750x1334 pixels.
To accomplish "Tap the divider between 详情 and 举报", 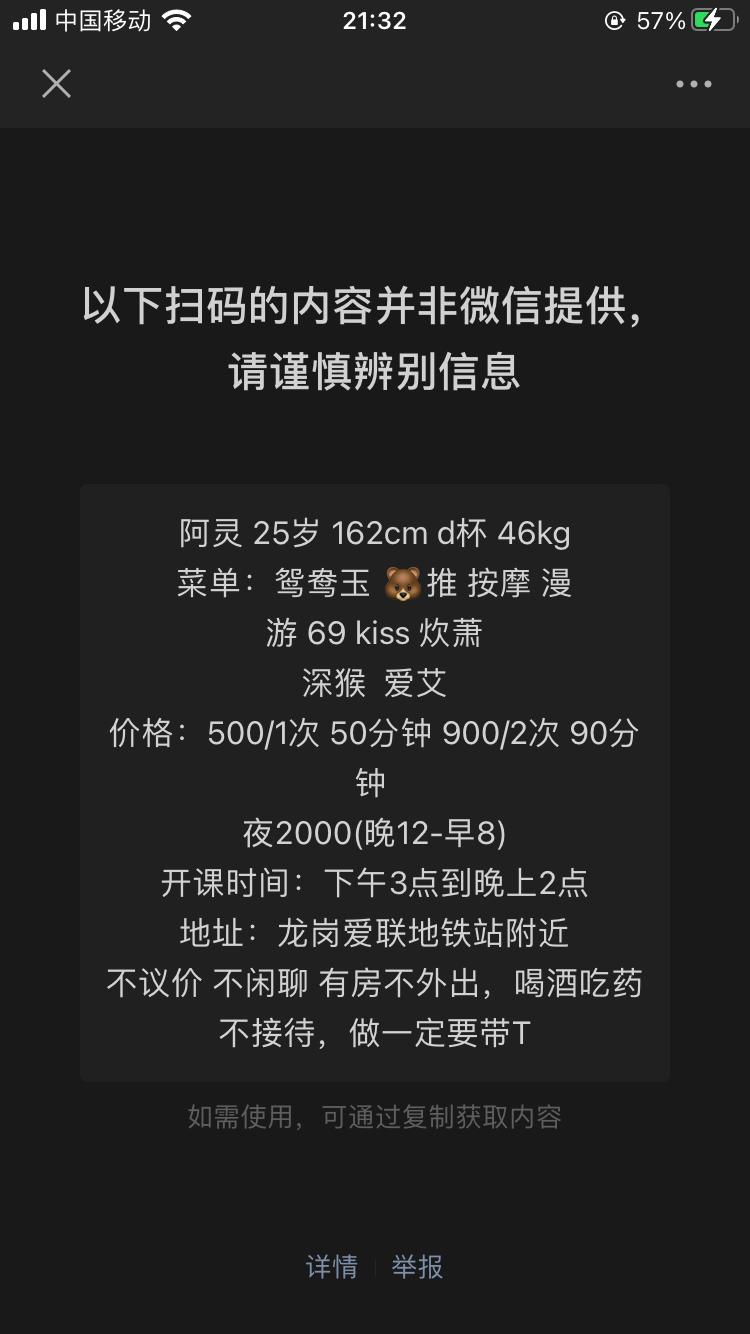I will (x=375, y=1268).
